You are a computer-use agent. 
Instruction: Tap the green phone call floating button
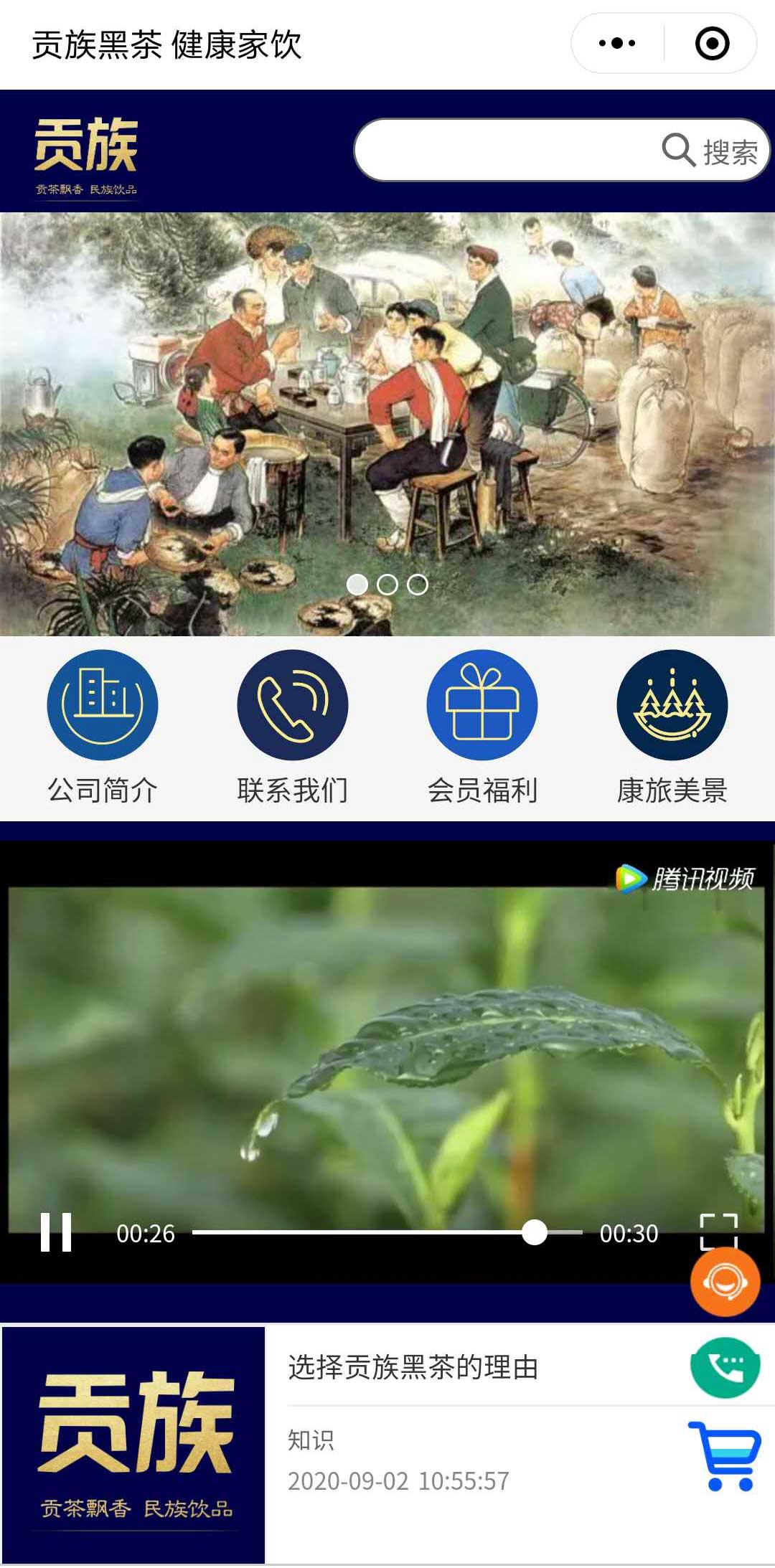coord(725,1367)
